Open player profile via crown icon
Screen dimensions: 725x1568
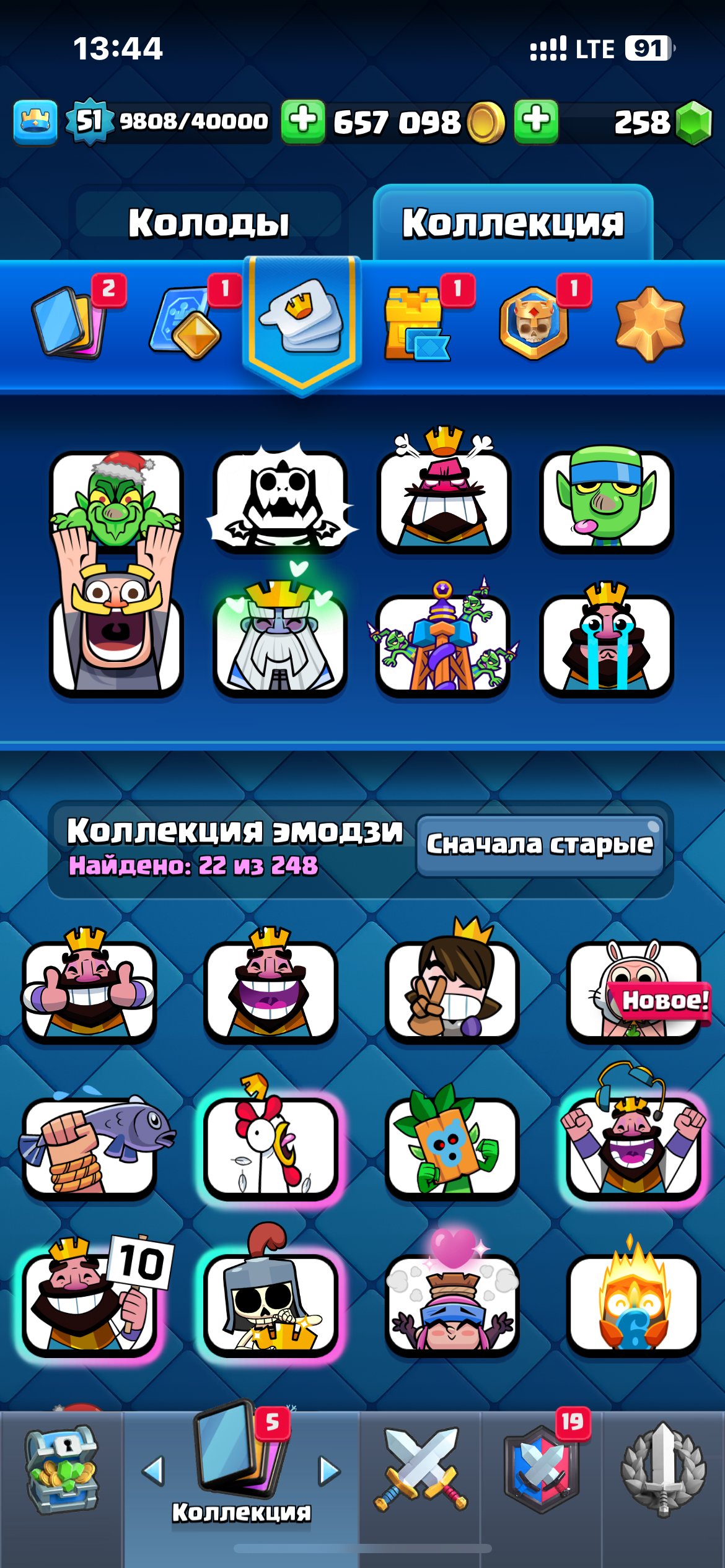[35, 121]
